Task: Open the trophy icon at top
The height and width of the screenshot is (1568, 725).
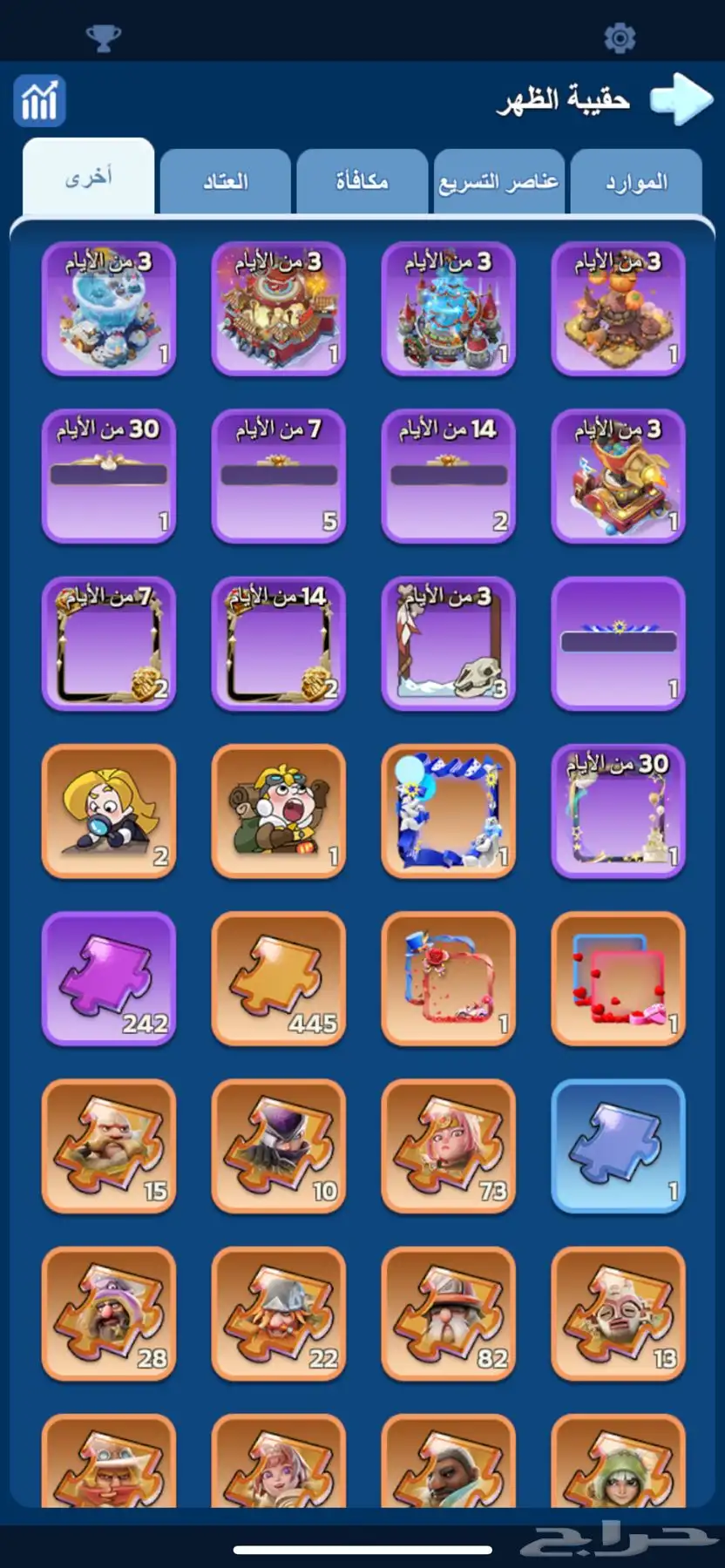Action: [x=103, y=37]
